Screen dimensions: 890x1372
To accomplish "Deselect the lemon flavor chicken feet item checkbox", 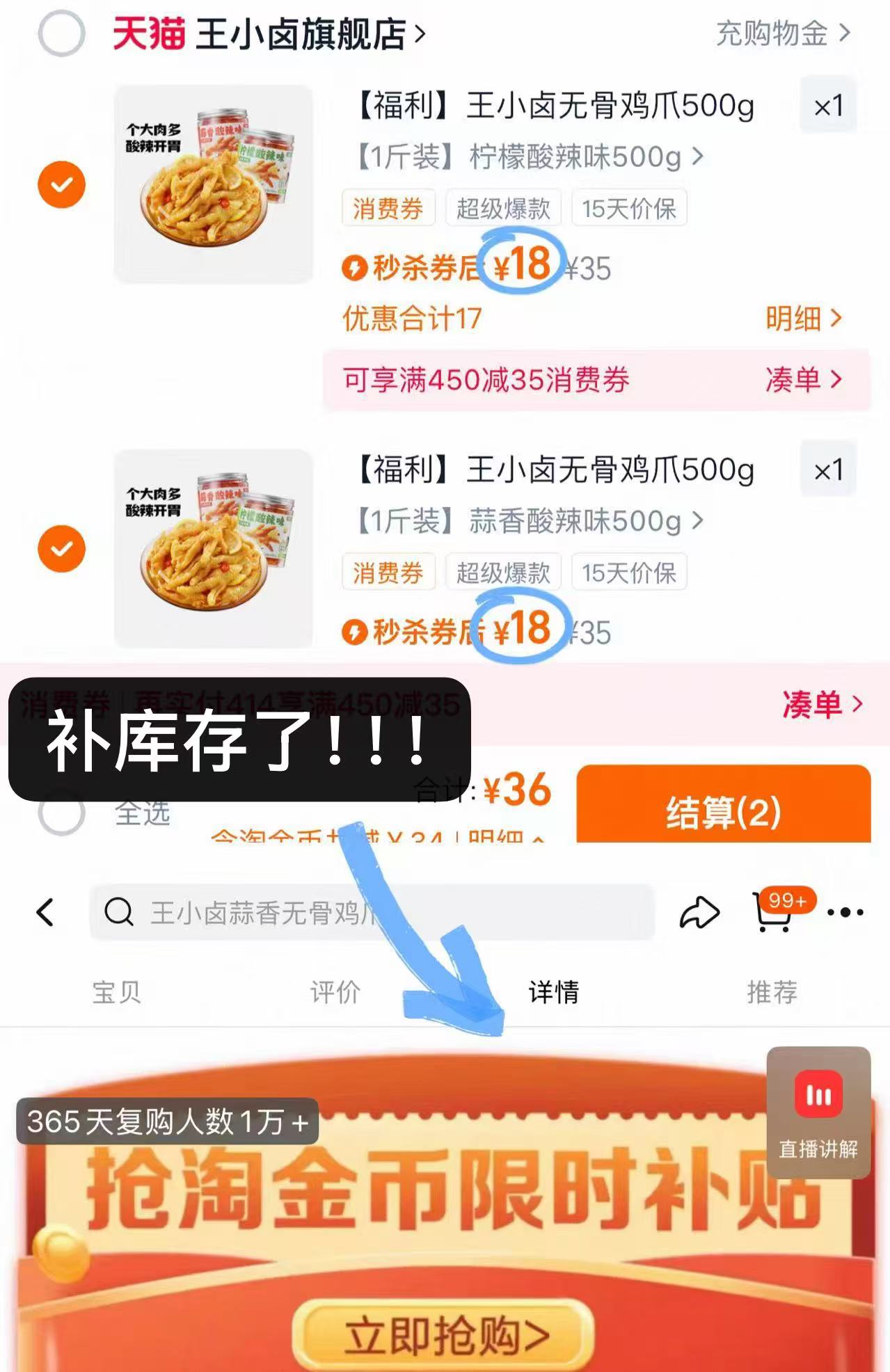I will point(62,183).
